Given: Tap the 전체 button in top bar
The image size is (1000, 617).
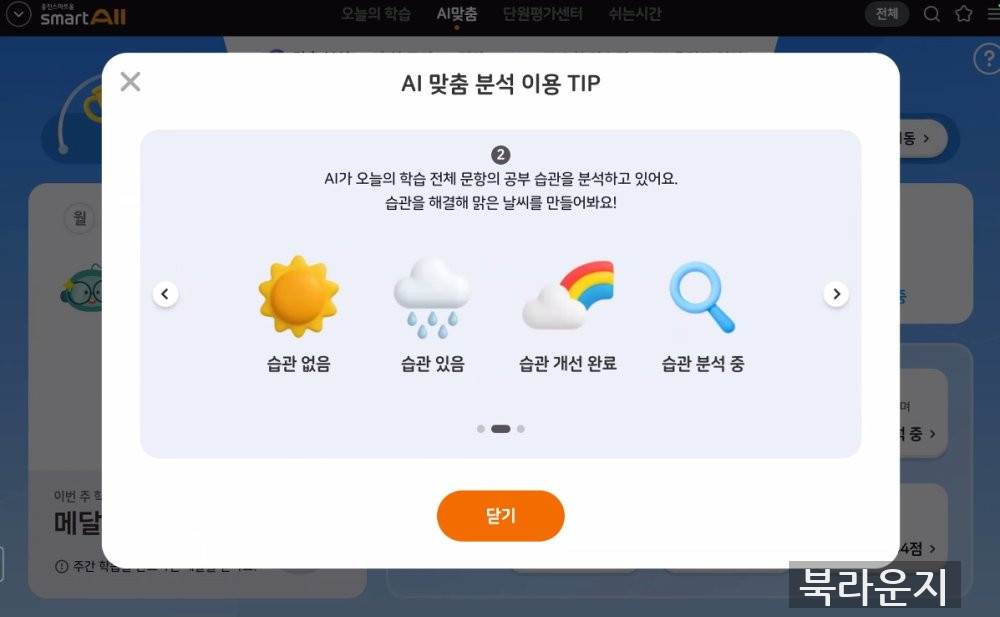Looking at the screenshot, I should (886, 14).
